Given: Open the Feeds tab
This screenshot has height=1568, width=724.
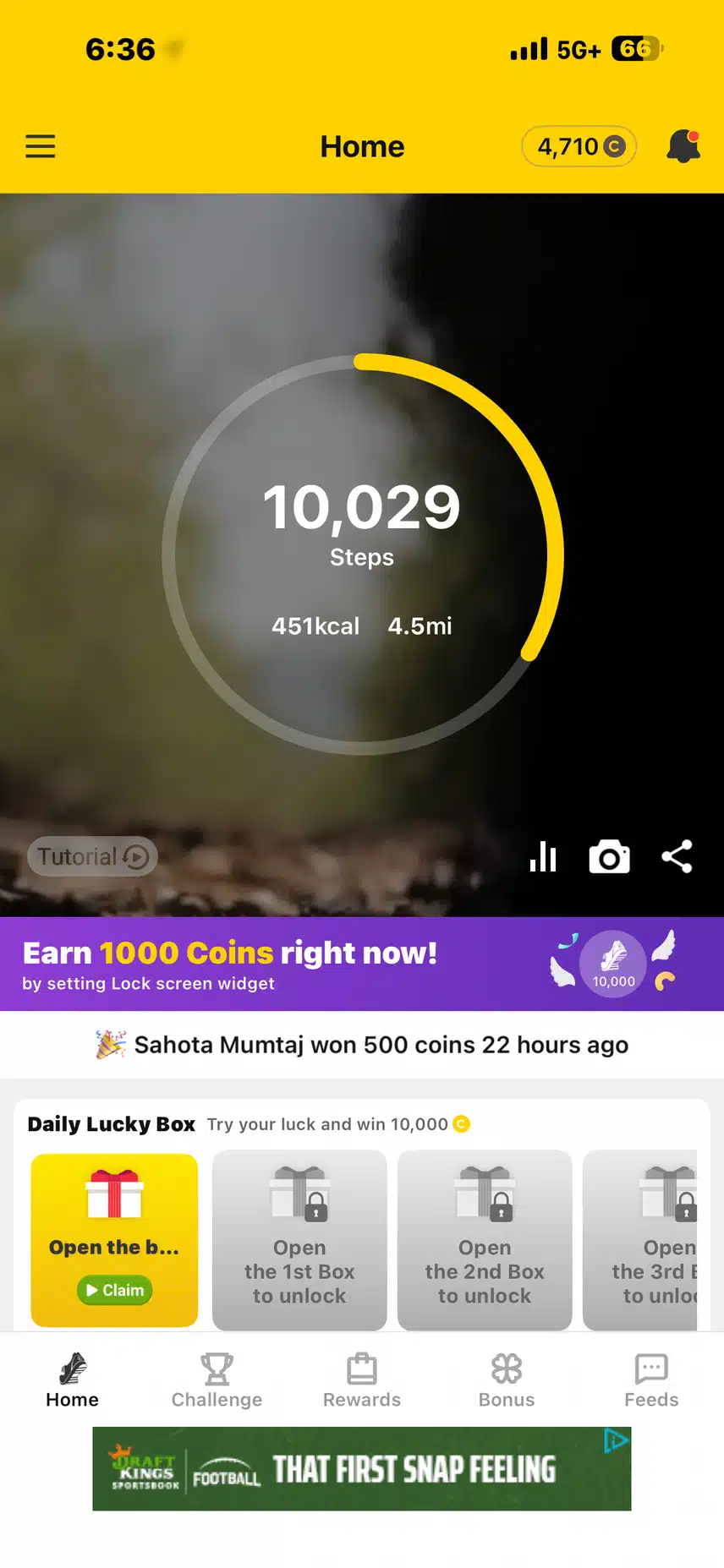Looking at the screenshot, I should (x=651, y=1380).
